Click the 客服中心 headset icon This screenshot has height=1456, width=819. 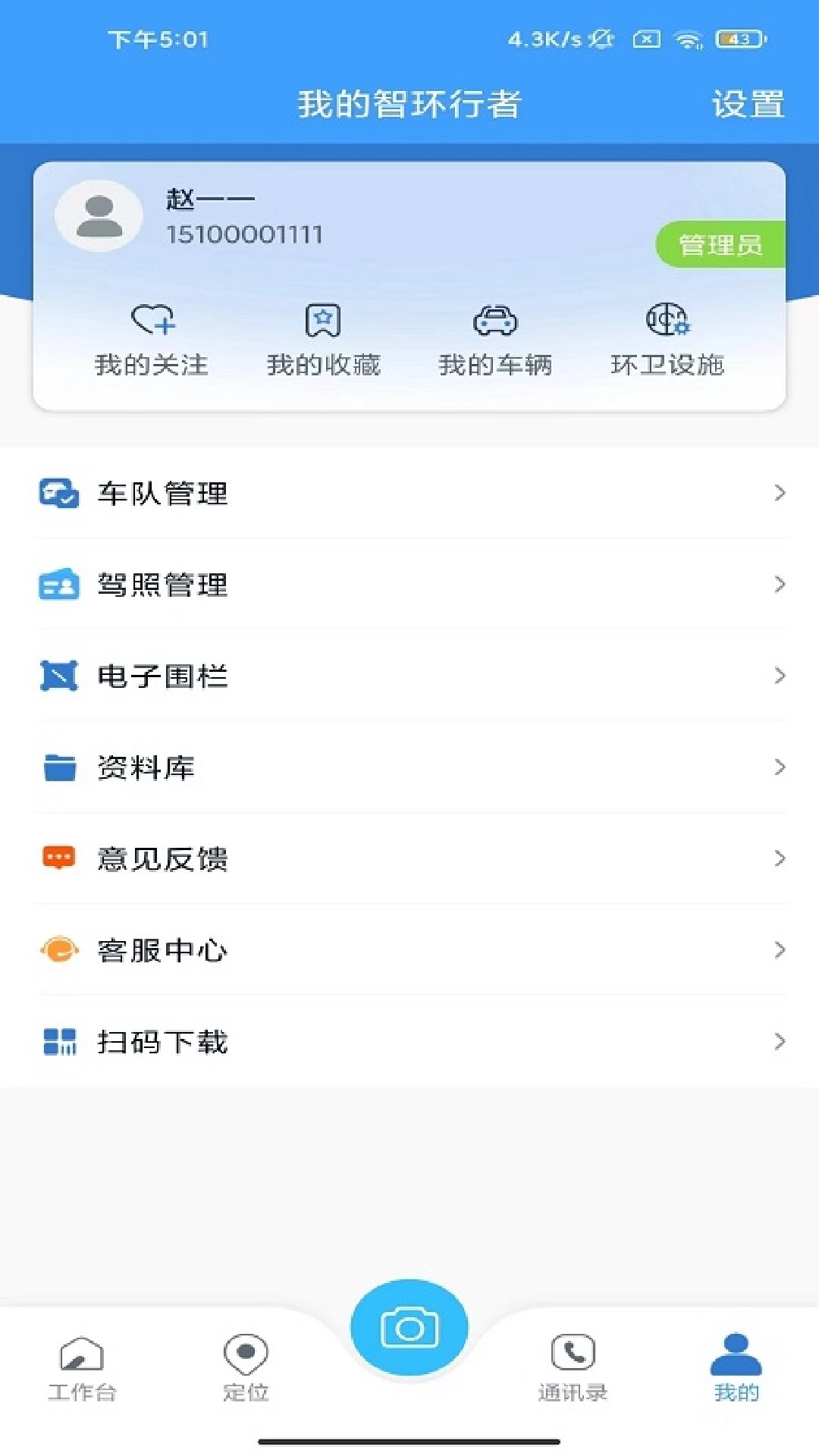tap(58, 949)
